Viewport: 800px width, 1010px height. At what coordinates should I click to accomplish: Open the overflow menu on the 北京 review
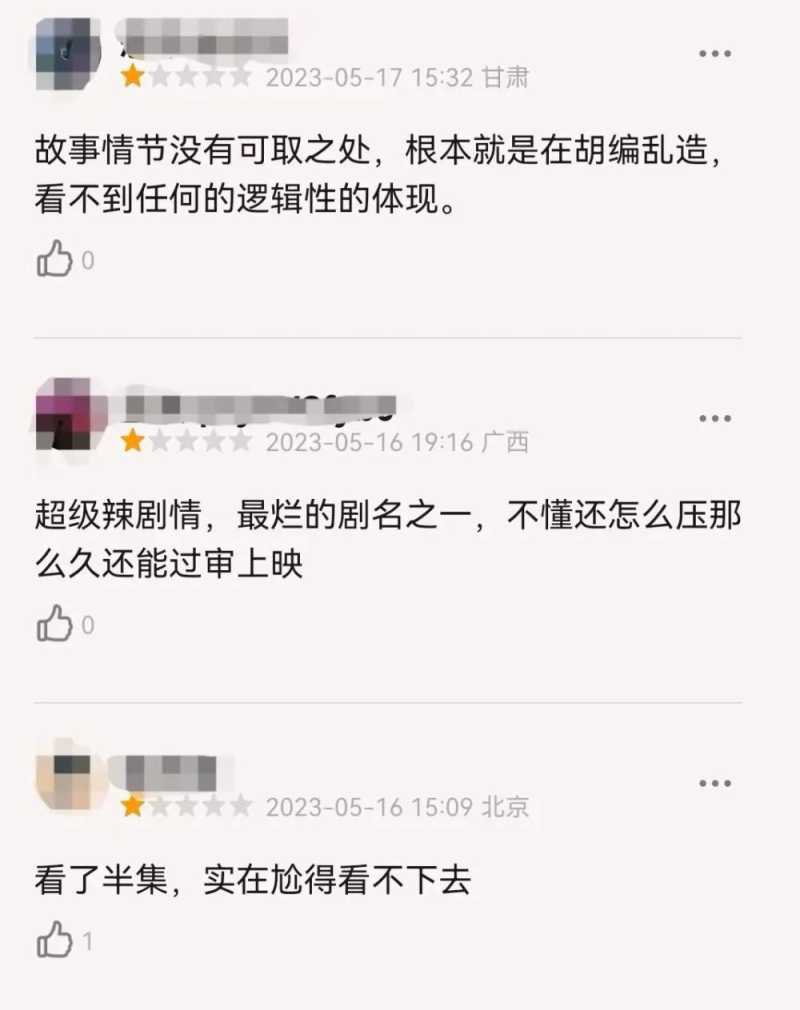[x=714, y=783]
